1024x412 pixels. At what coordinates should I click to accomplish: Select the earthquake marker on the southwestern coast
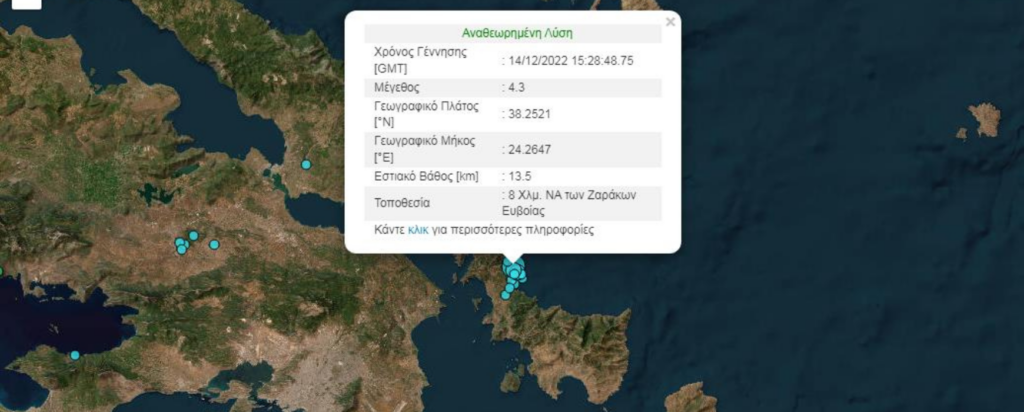(x=75, y=355)
